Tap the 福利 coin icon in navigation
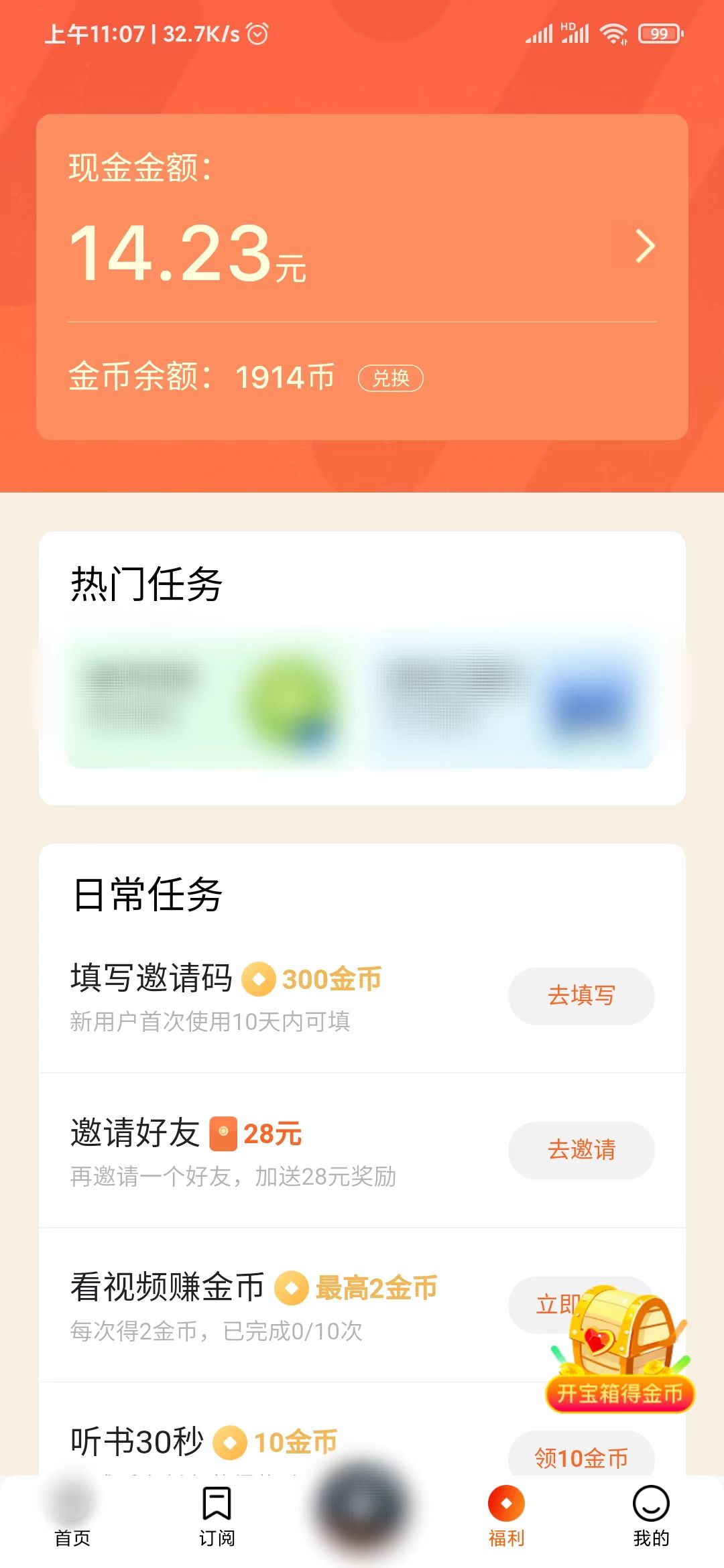 507,1504
